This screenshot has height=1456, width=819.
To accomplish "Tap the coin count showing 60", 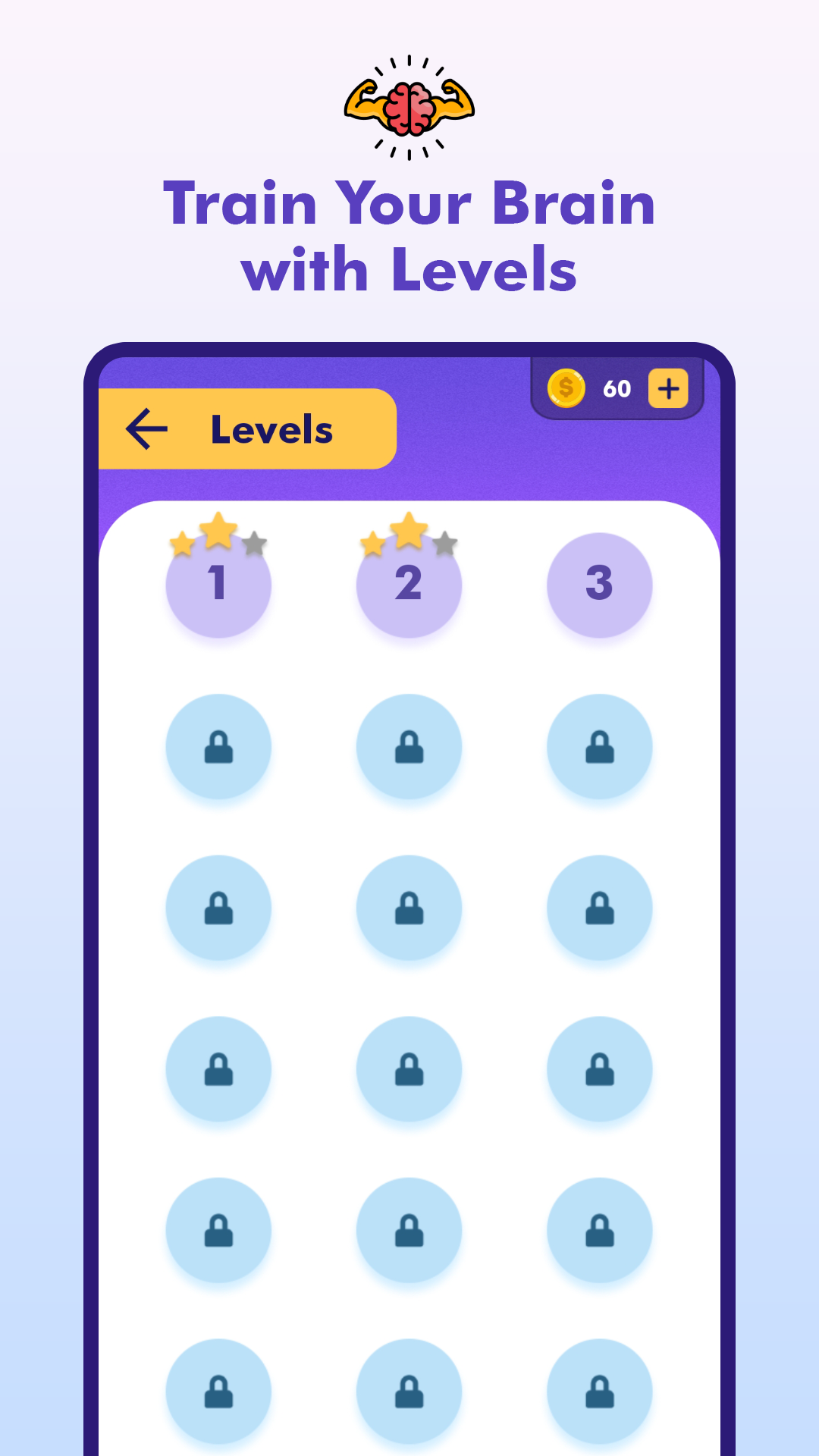I will 616,388.
